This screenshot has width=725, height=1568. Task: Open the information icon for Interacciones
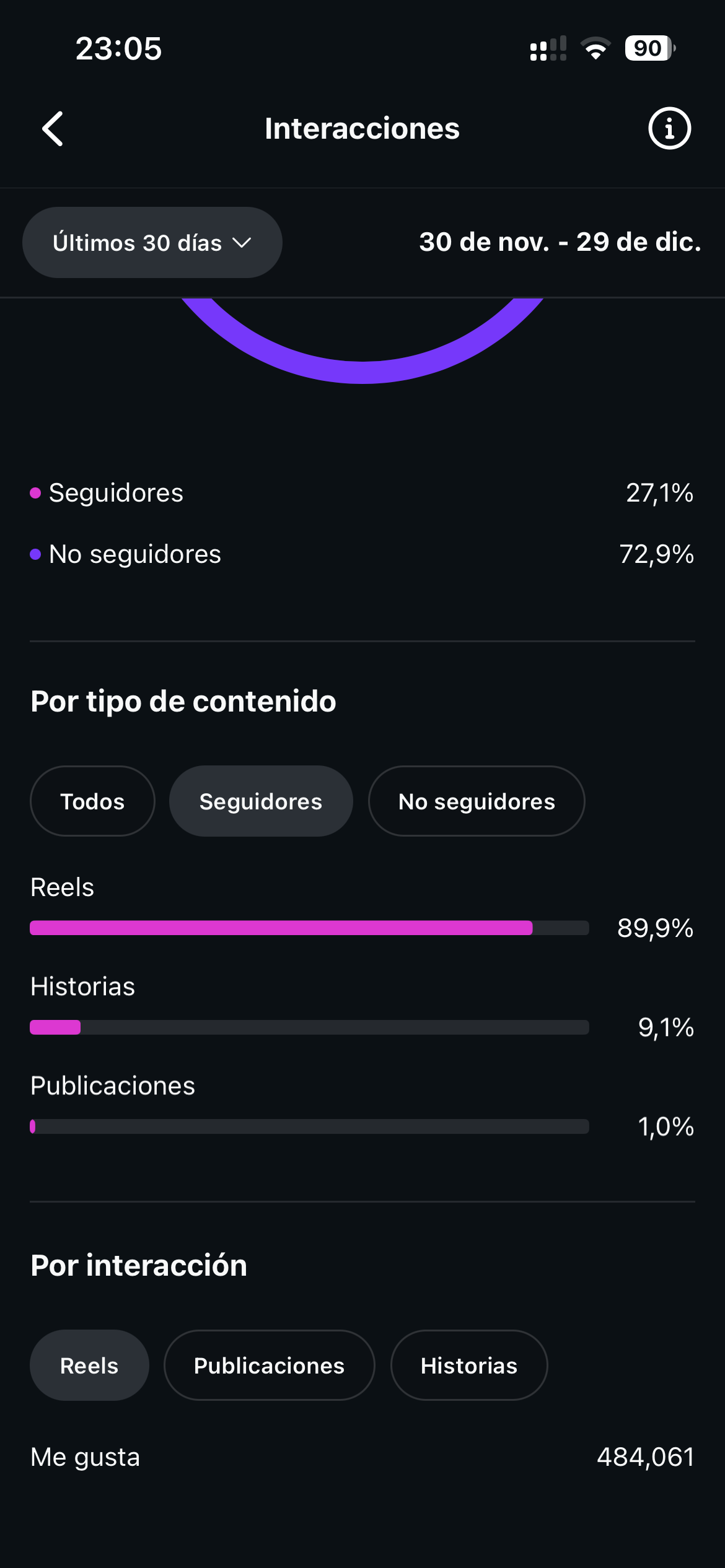click(x=670, y=128)
